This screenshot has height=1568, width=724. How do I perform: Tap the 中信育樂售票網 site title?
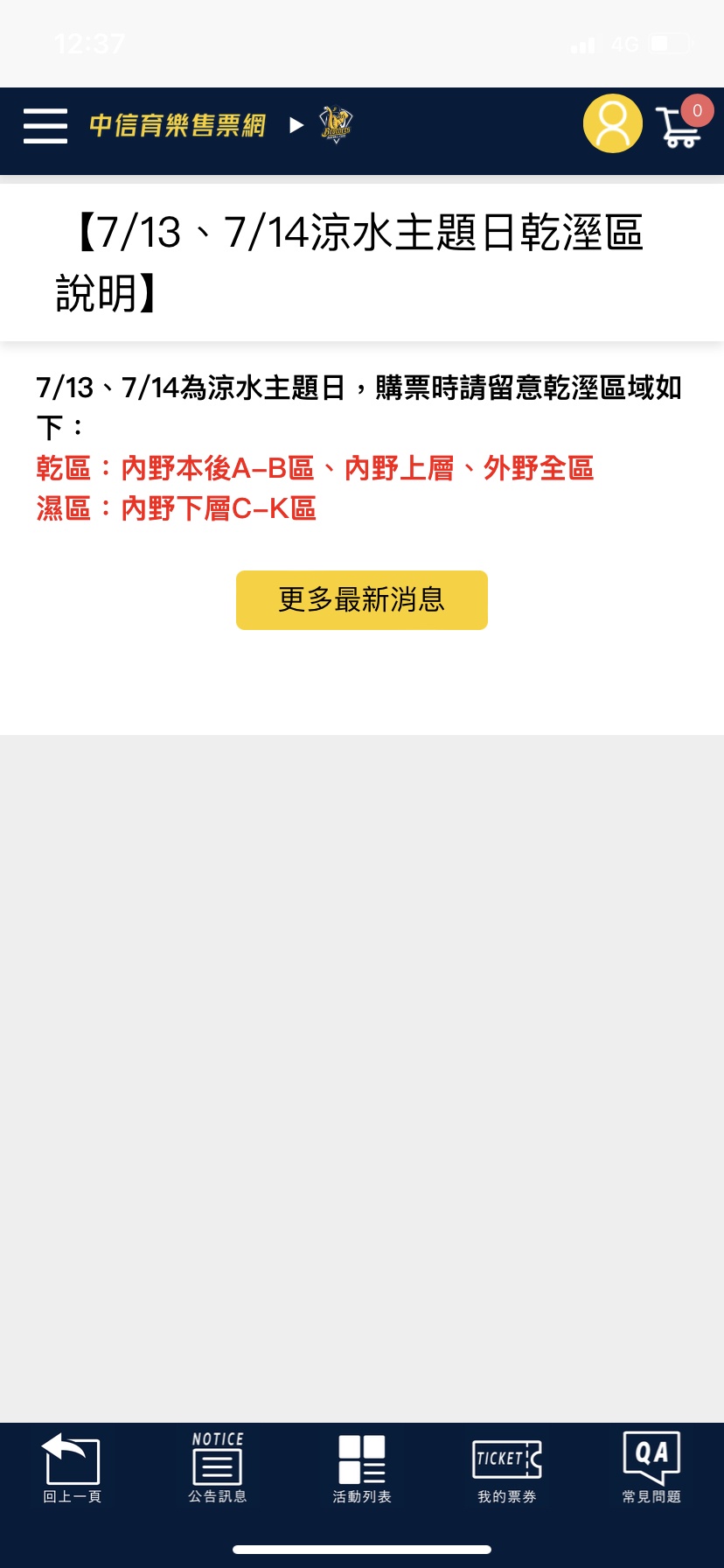(x=178, y=126)
